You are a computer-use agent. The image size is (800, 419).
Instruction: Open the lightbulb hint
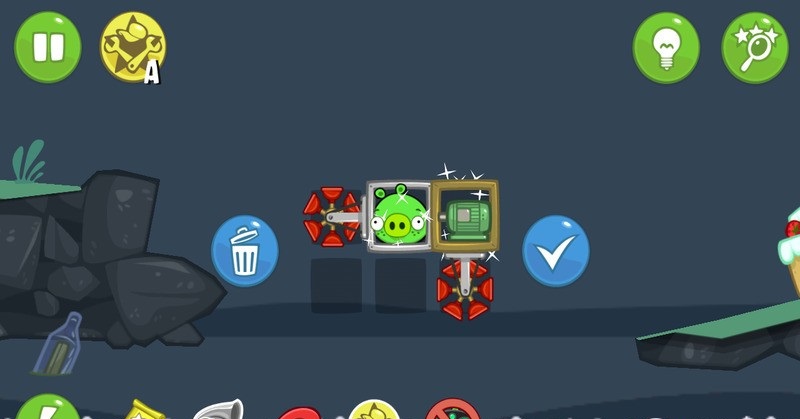pyautogui.click(x=666, y=46)
